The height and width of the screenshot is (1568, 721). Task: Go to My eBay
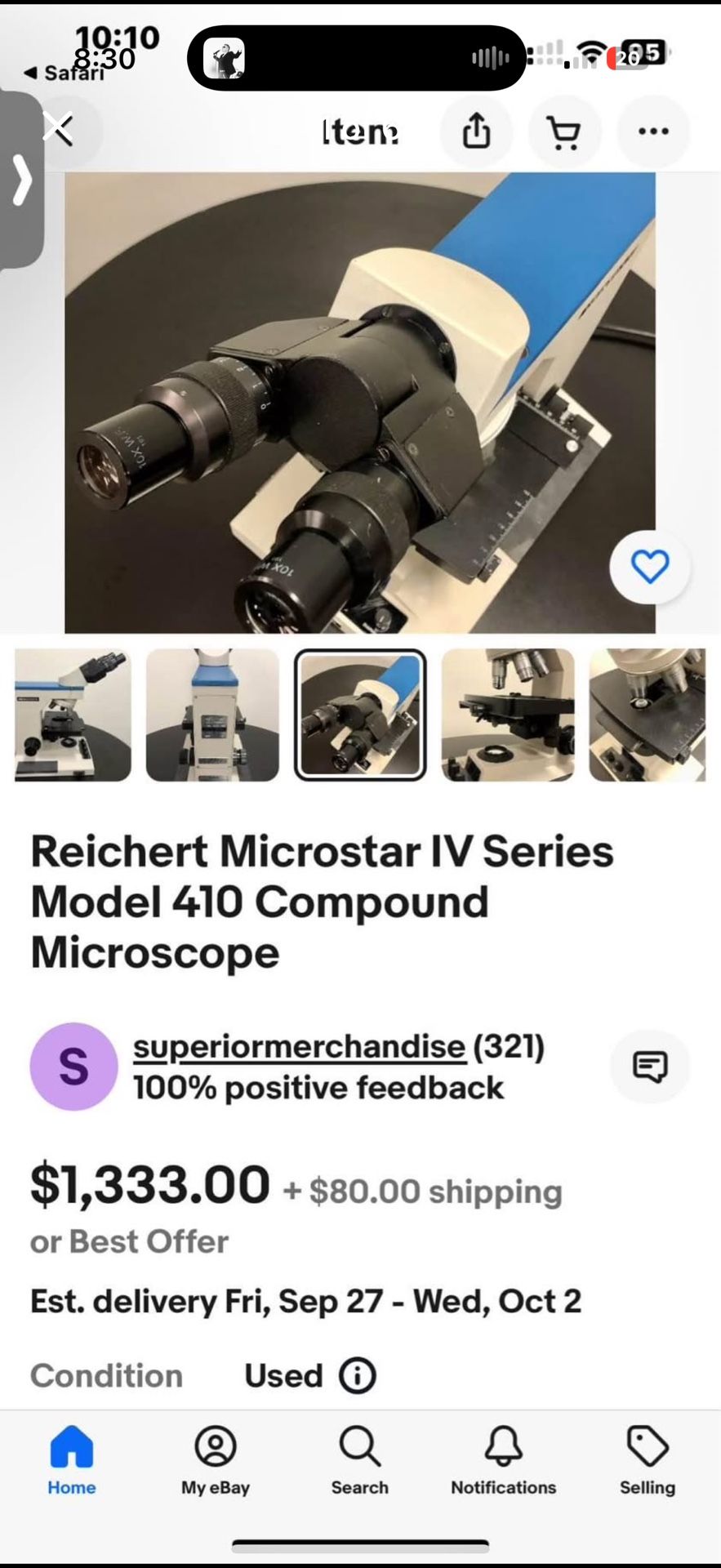point(215,1462)
